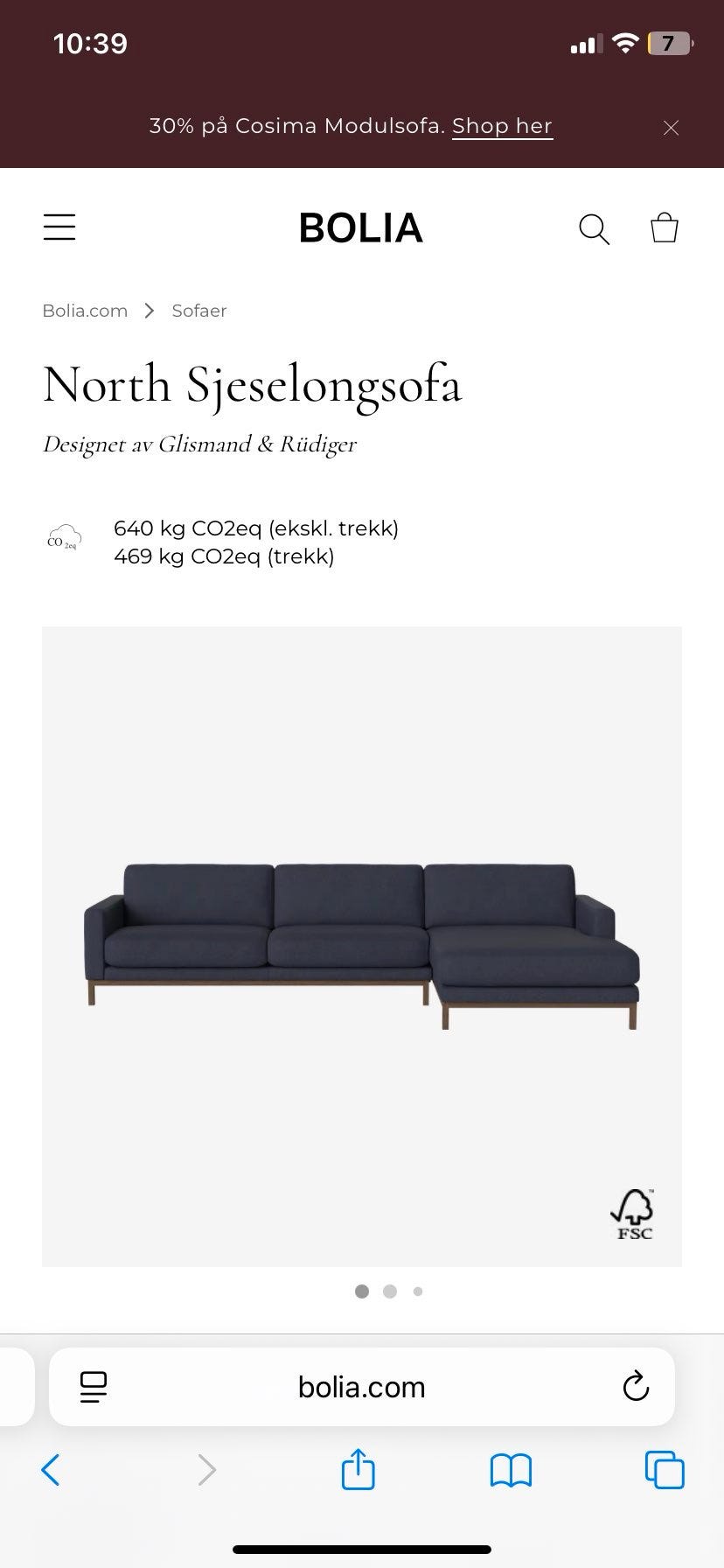Image resolution: width=724 pixels, height=1568 pixels.
Task: Go to the Sofaer breadcrumb link
Action: point(198,311)
